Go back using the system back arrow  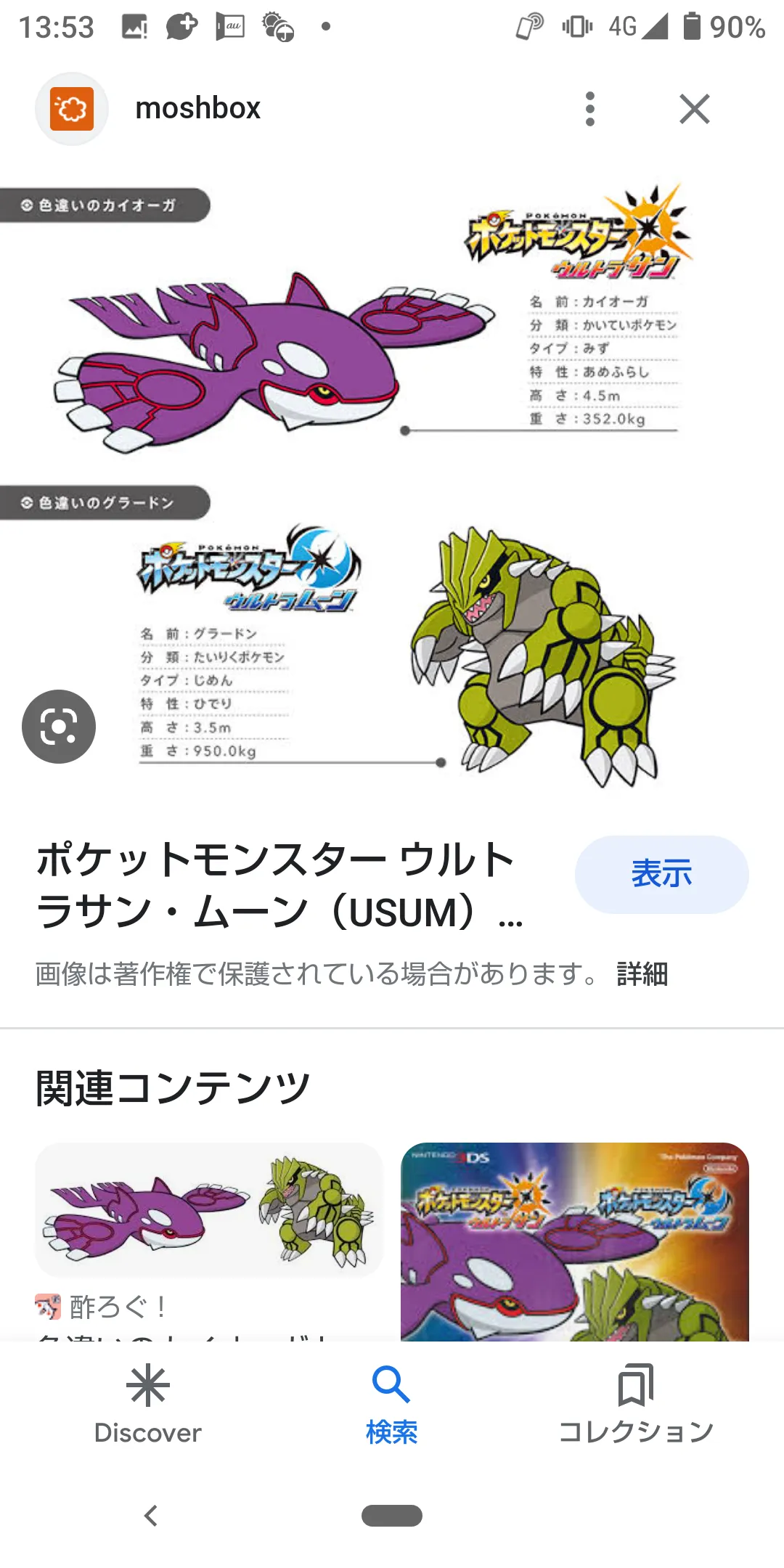click(x=151, y=1516)
